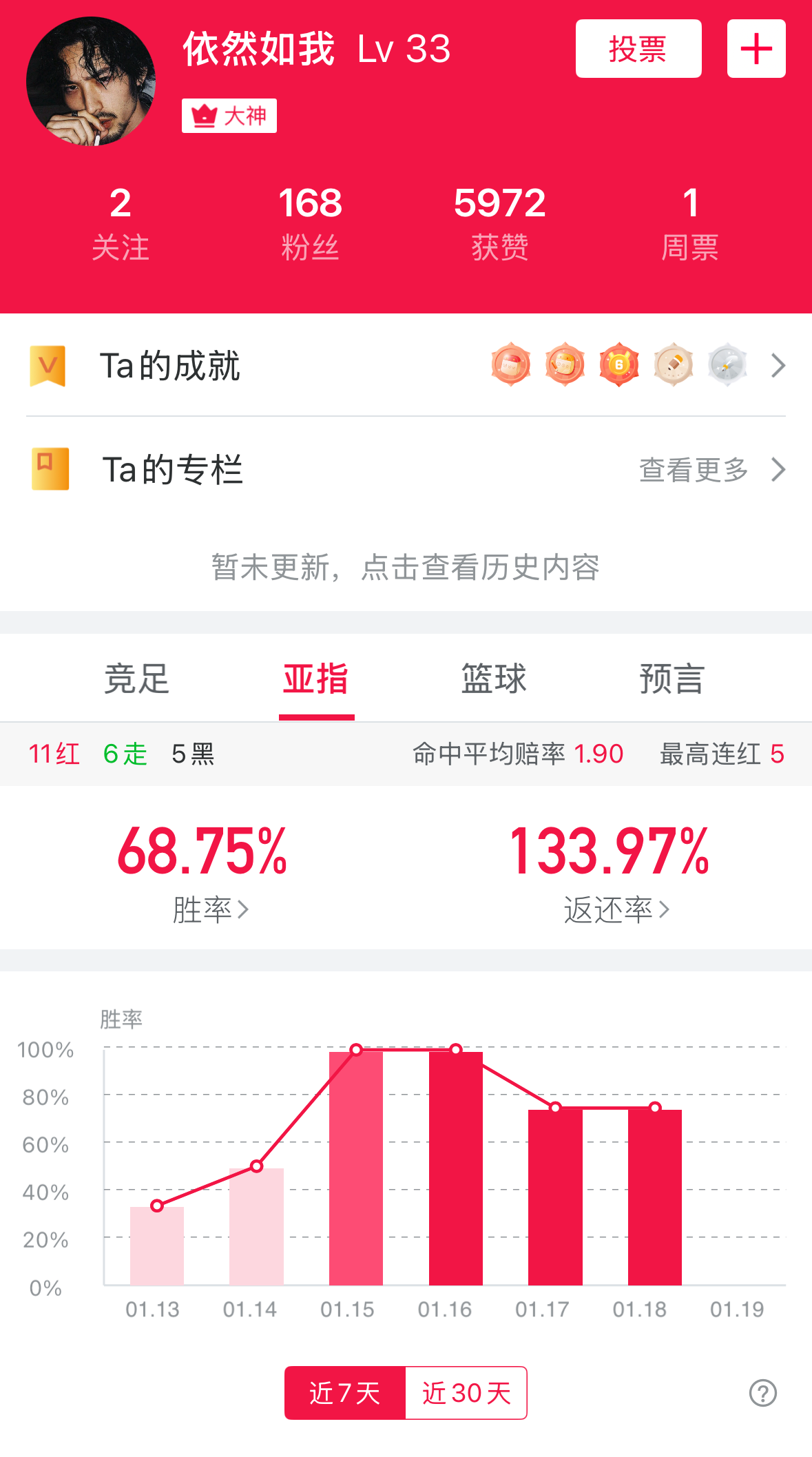Screen dimensions: 812x1457
Task: Open the user's profile avatar
Action: pyautogui.click(x=91, y=81)
